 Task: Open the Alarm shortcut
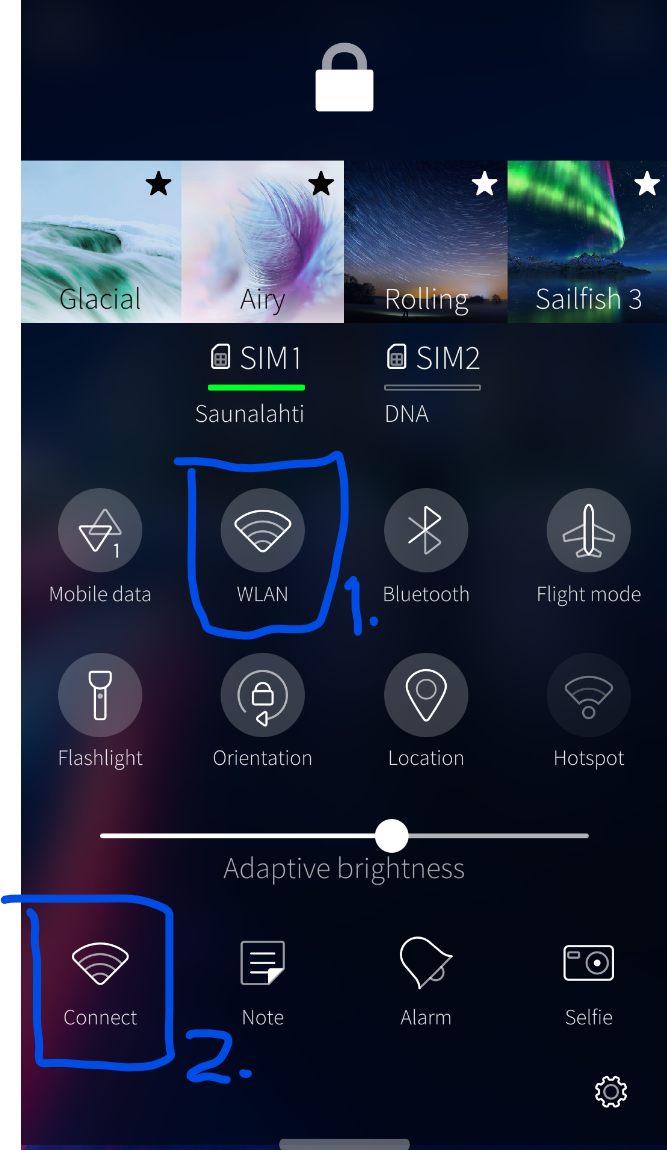point(426,983)
